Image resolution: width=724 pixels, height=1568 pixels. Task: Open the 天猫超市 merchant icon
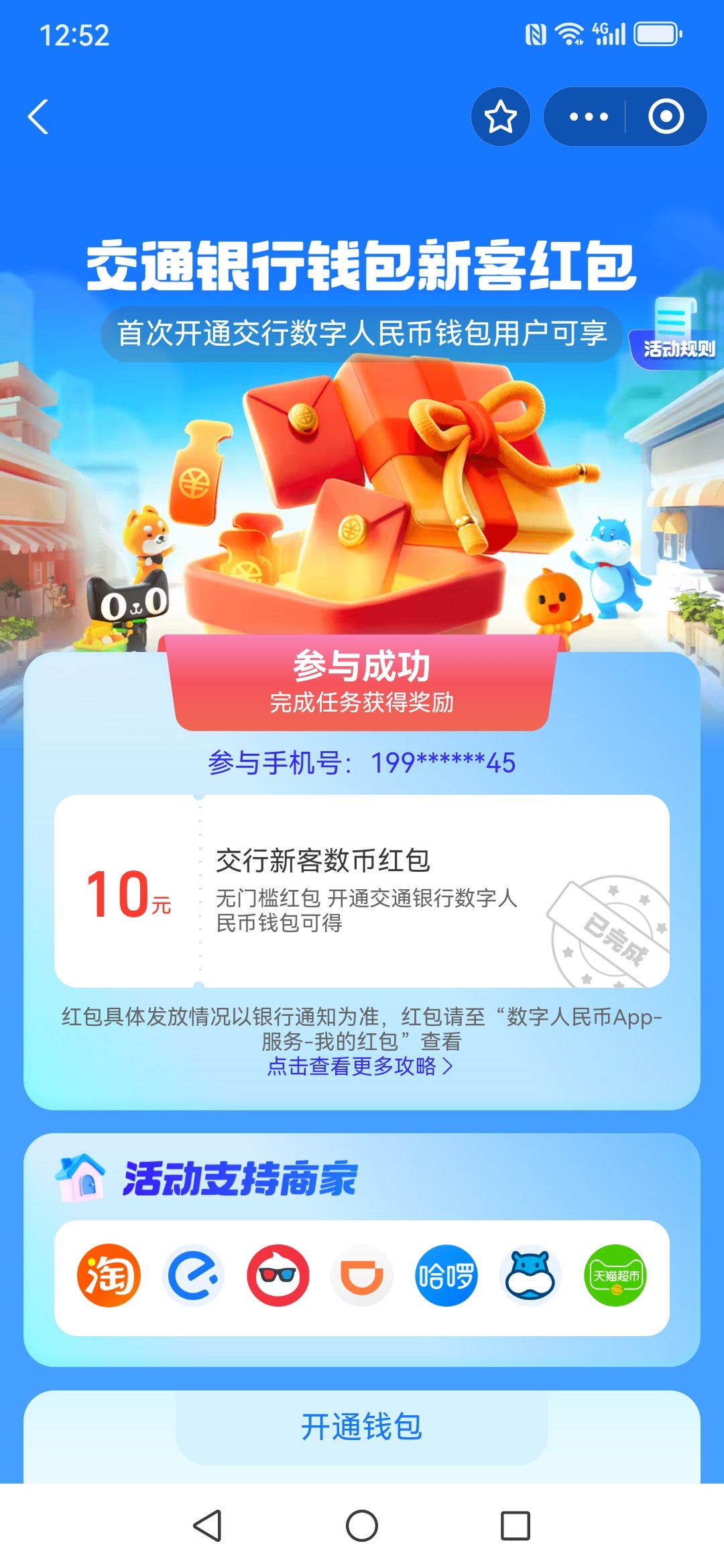pyautogui.click(x=615, y=1276)
